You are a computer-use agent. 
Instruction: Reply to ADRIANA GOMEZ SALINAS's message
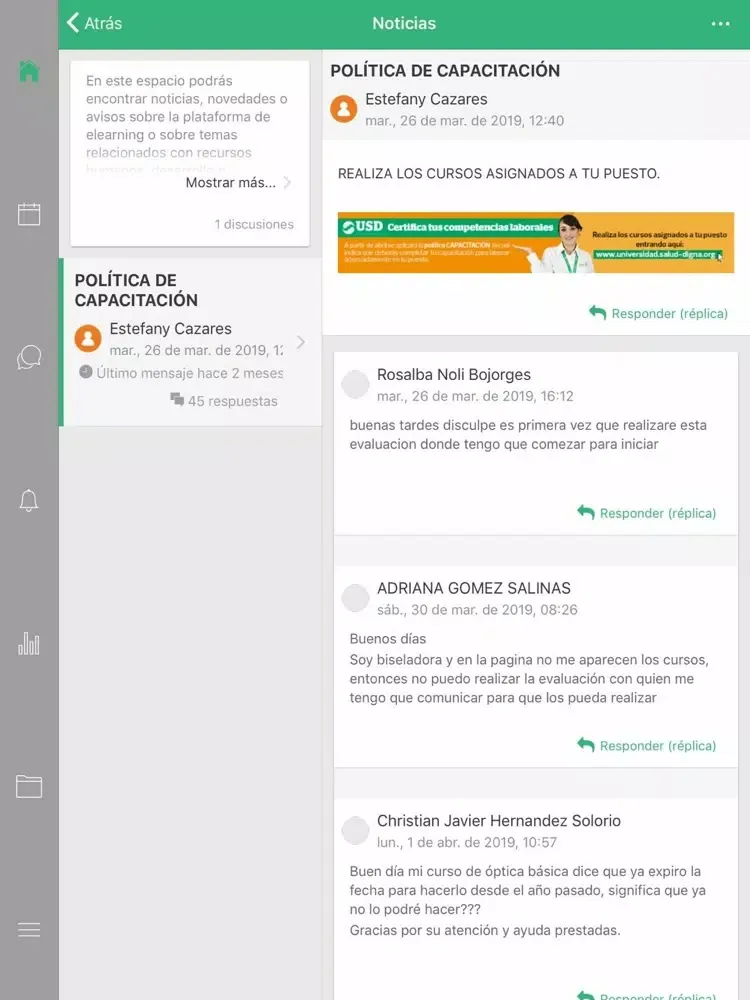(646, 745)
